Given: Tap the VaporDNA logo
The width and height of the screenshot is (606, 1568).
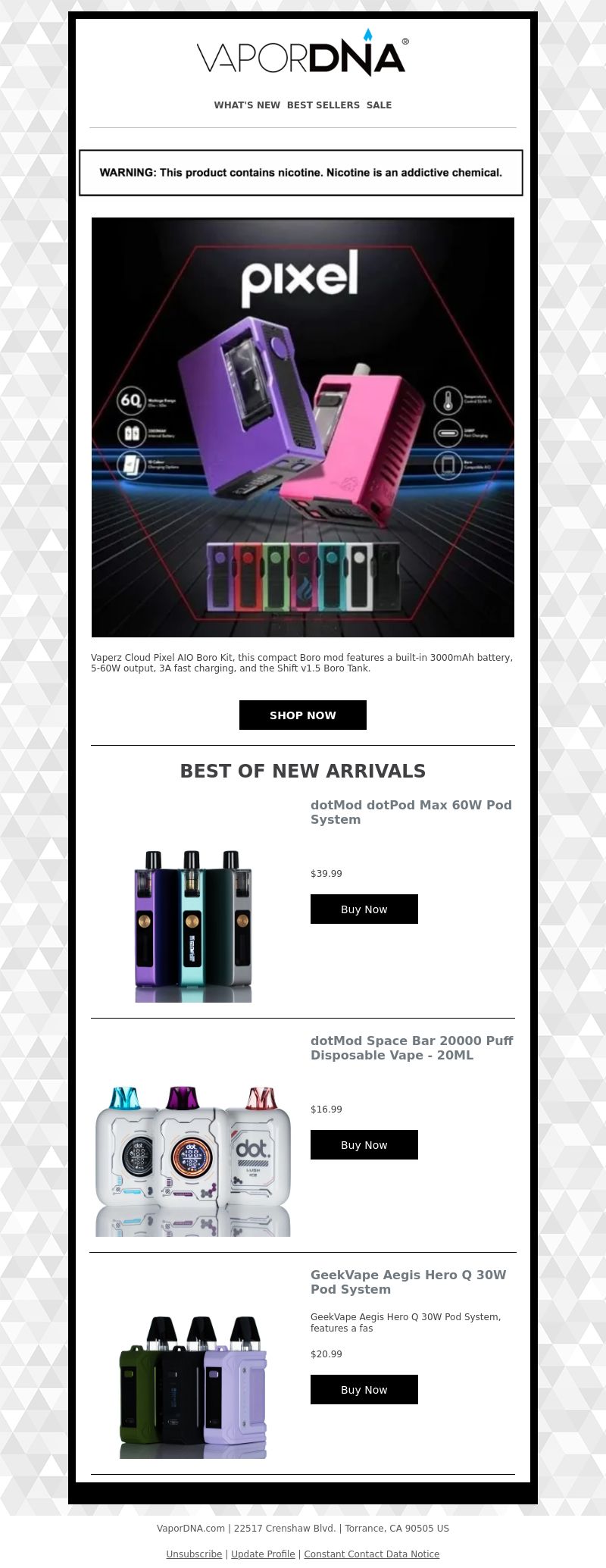Looking at the screenshot, I should pos(303,55).
